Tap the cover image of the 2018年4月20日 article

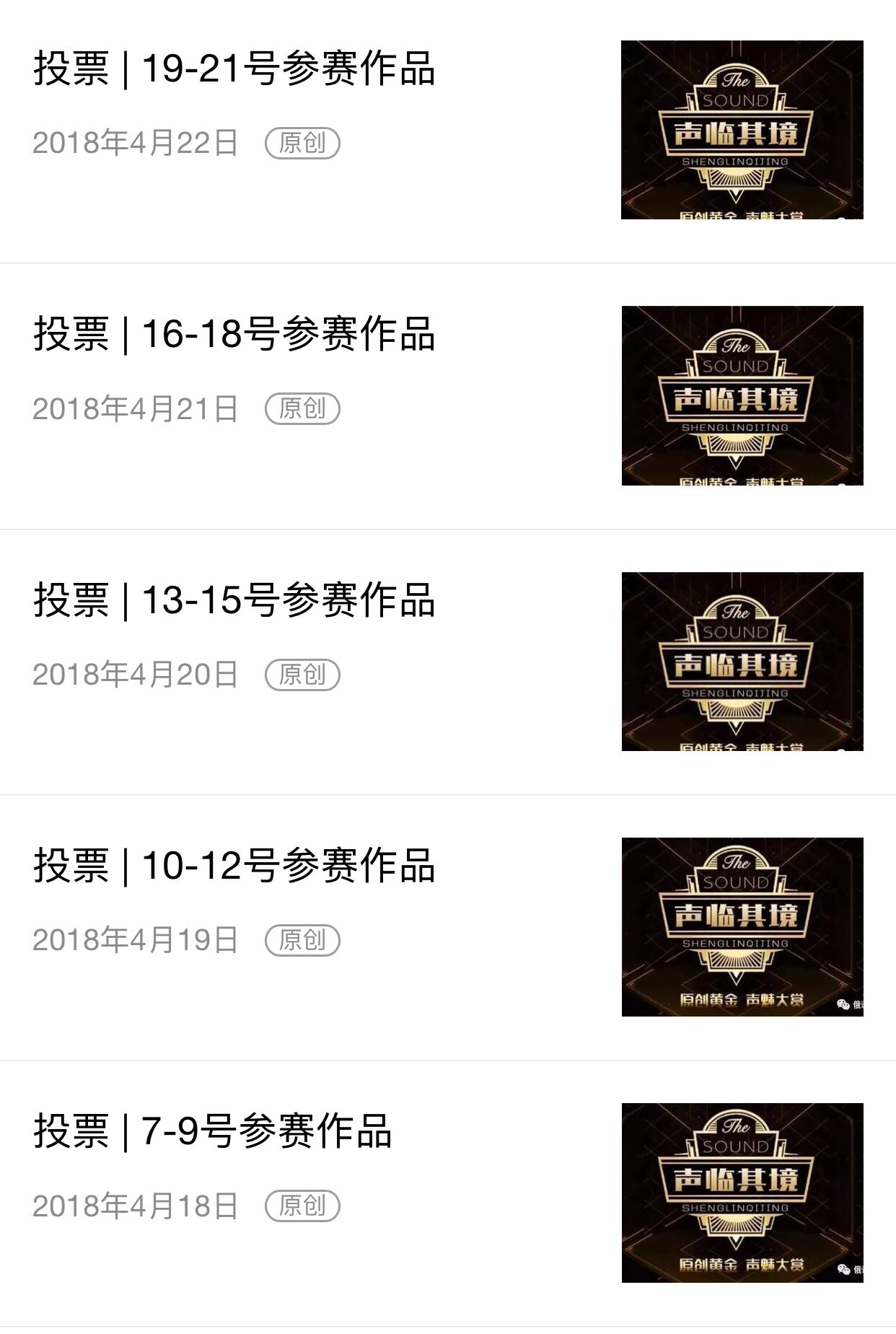tap(742, 661)
